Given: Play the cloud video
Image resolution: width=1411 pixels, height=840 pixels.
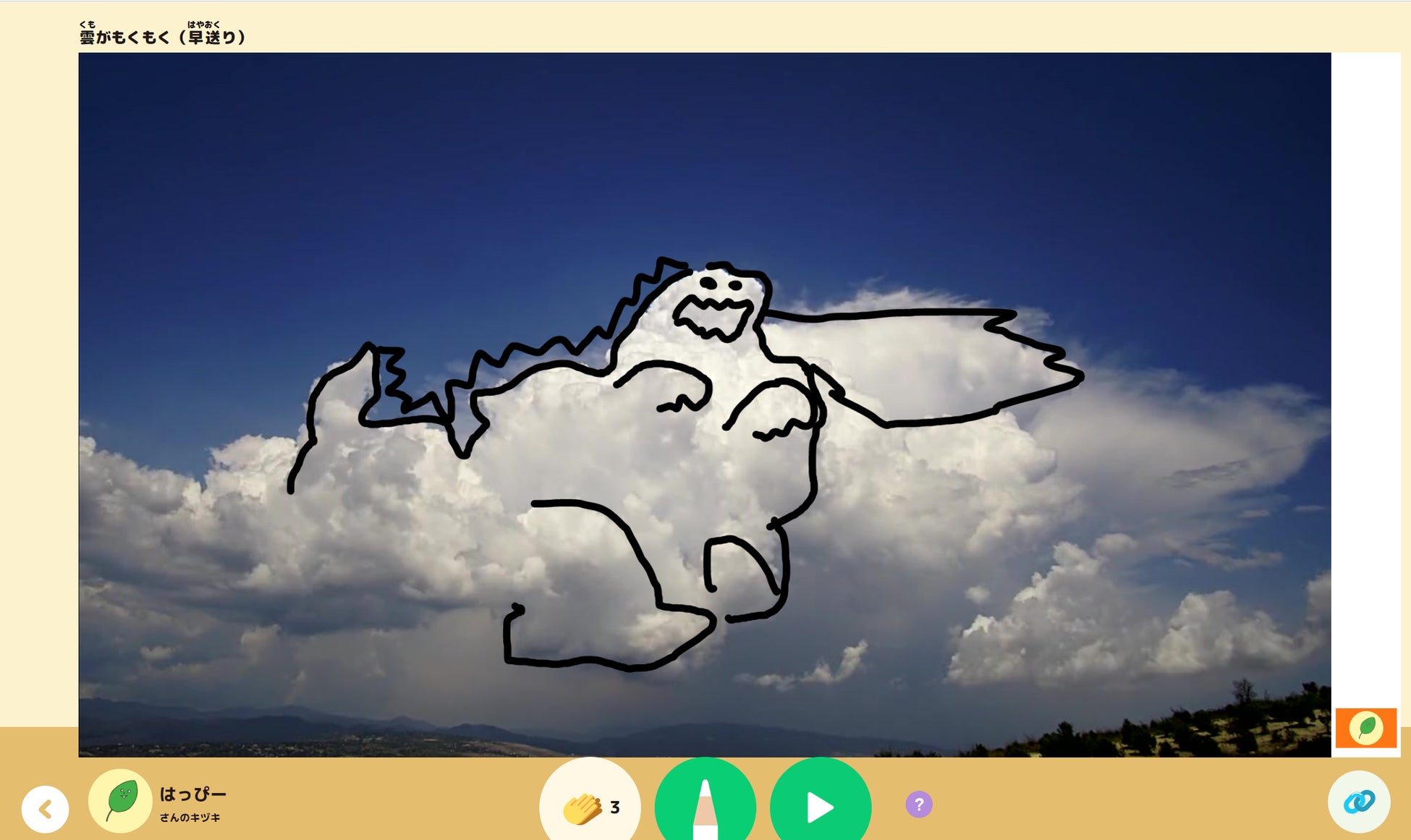Looking at the screenshot, I should click(x=820, y=807).
